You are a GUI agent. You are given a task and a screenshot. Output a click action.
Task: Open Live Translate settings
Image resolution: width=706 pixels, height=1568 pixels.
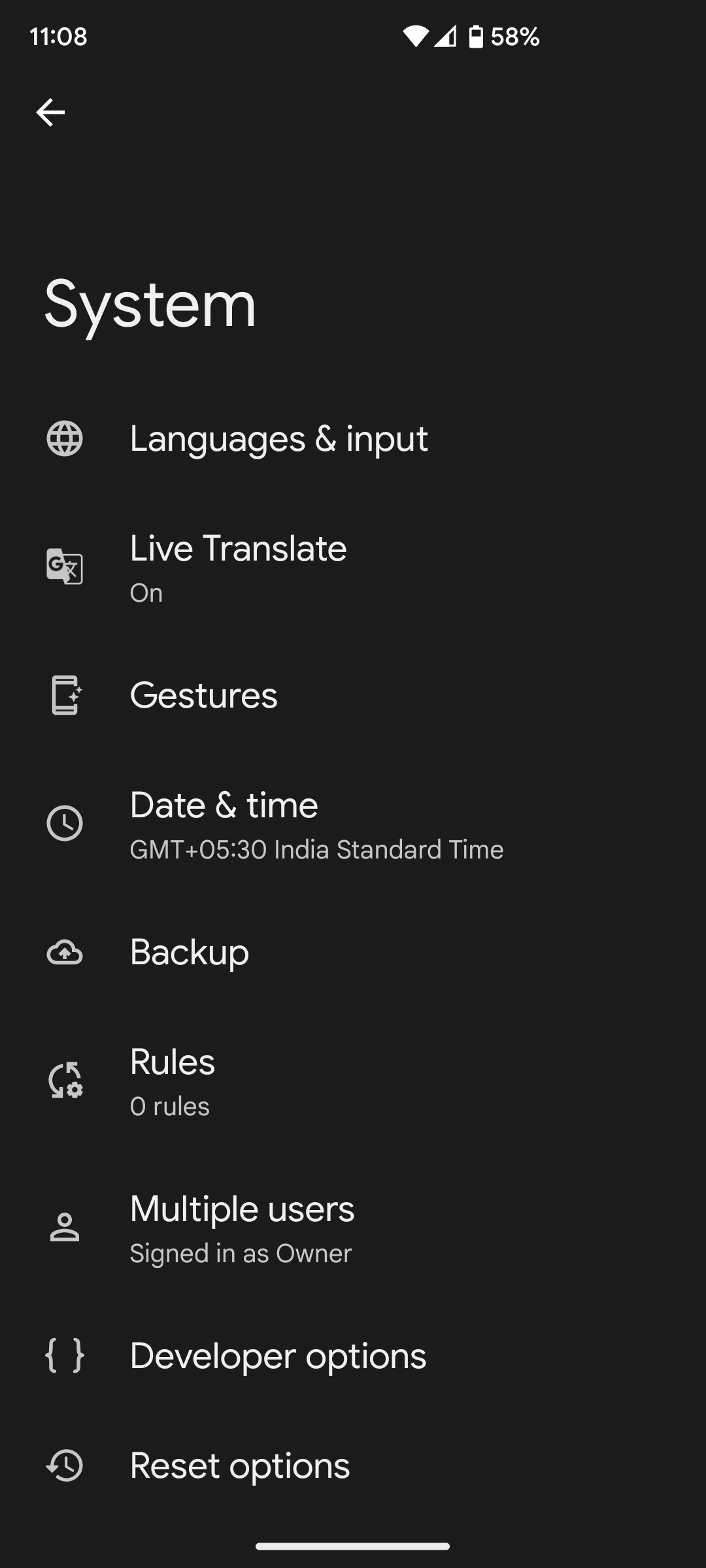click(x=238, y=566)
